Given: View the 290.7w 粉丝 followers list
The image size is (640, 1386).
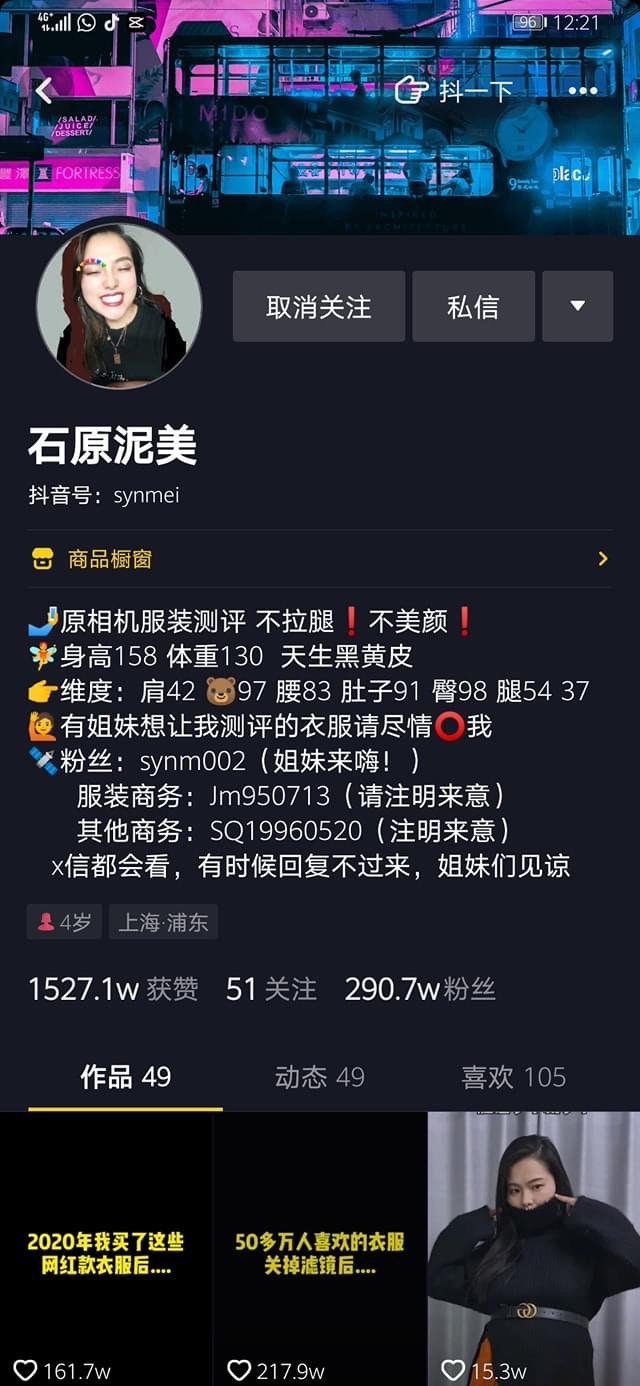Looking at the screenshot, I should [x=420, y=989].
